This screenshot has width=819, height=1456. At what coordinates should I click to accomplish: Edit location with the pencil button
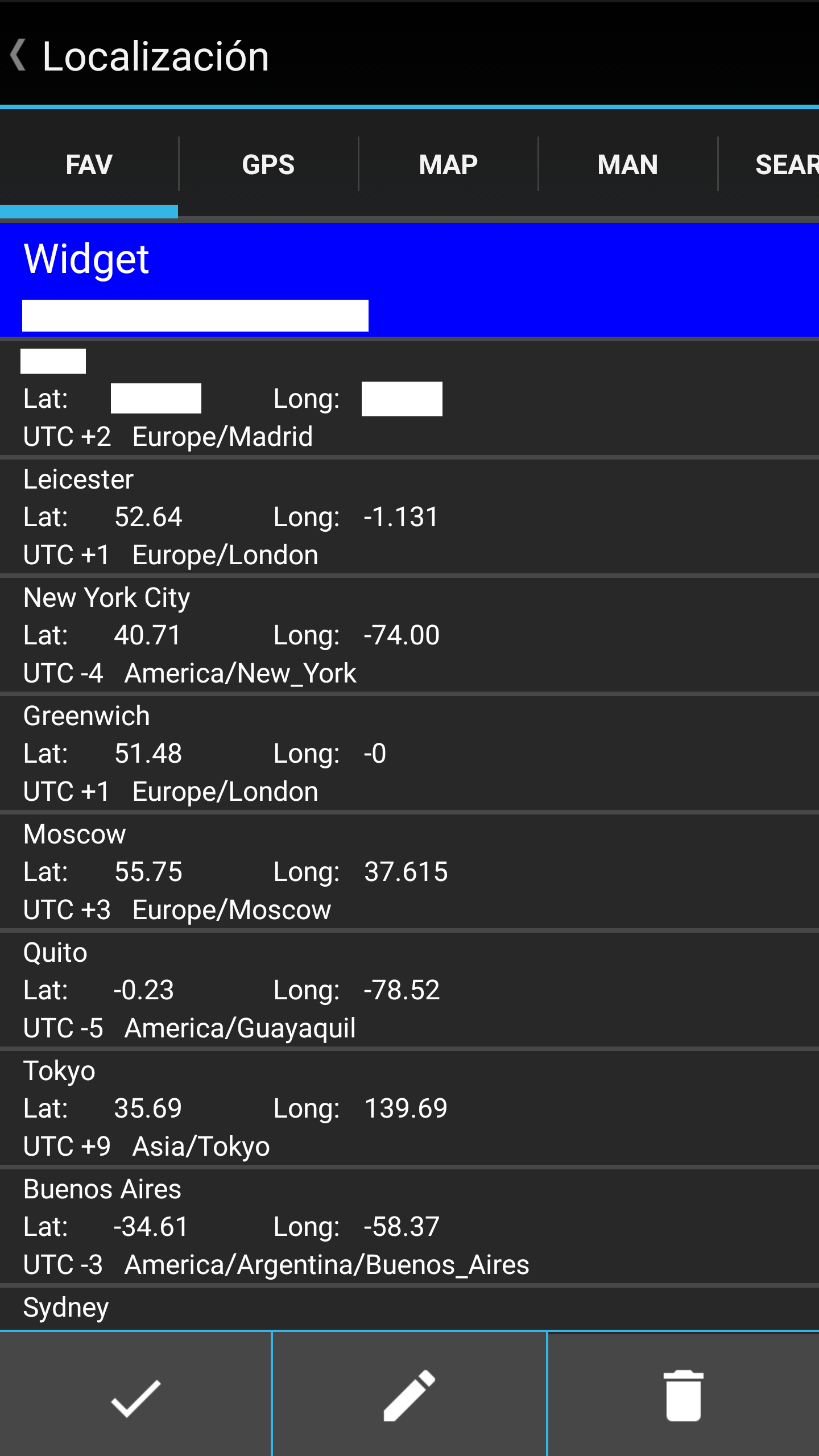pyautogui.click(x=409, y=1396)
